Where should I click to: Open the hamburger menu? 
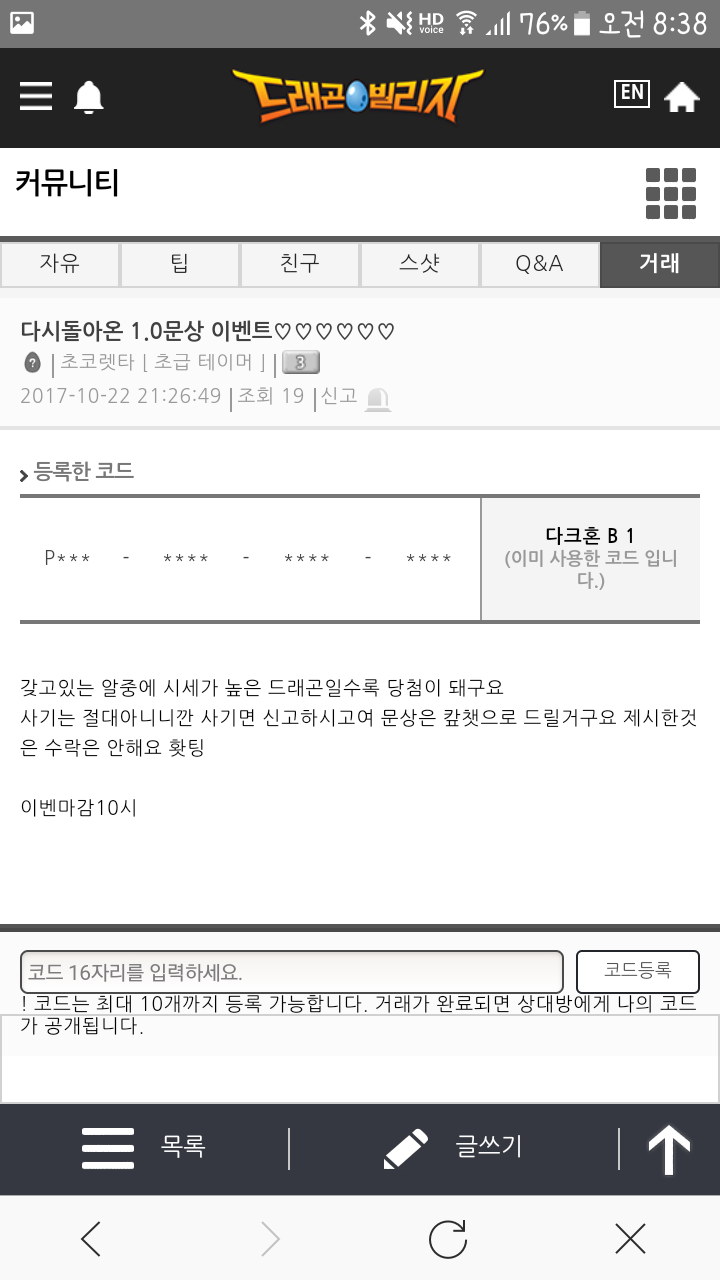(36, 97)
